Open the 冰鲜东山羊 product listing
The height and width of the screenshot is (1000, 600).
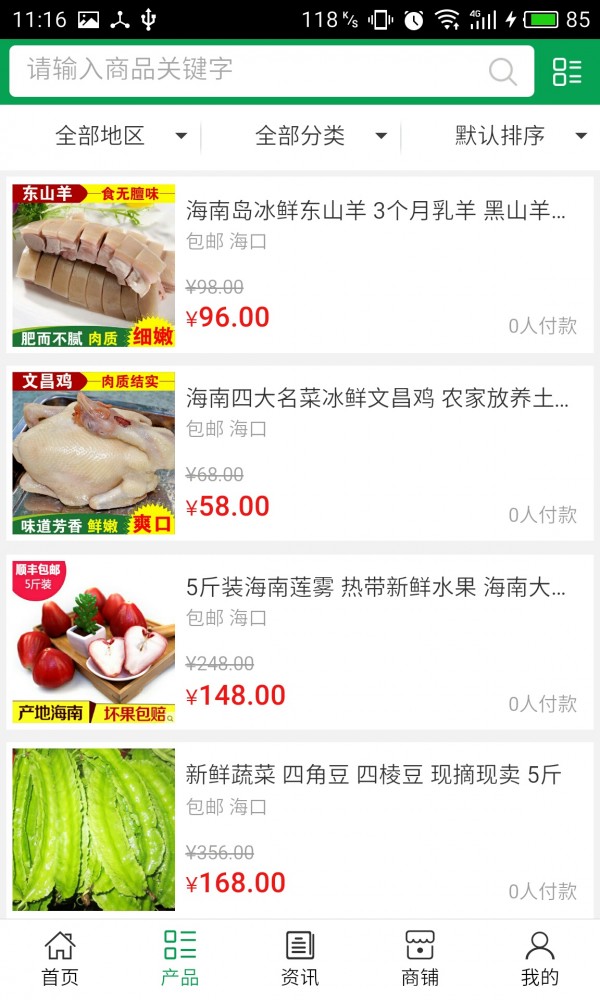(x=300, y=265)
